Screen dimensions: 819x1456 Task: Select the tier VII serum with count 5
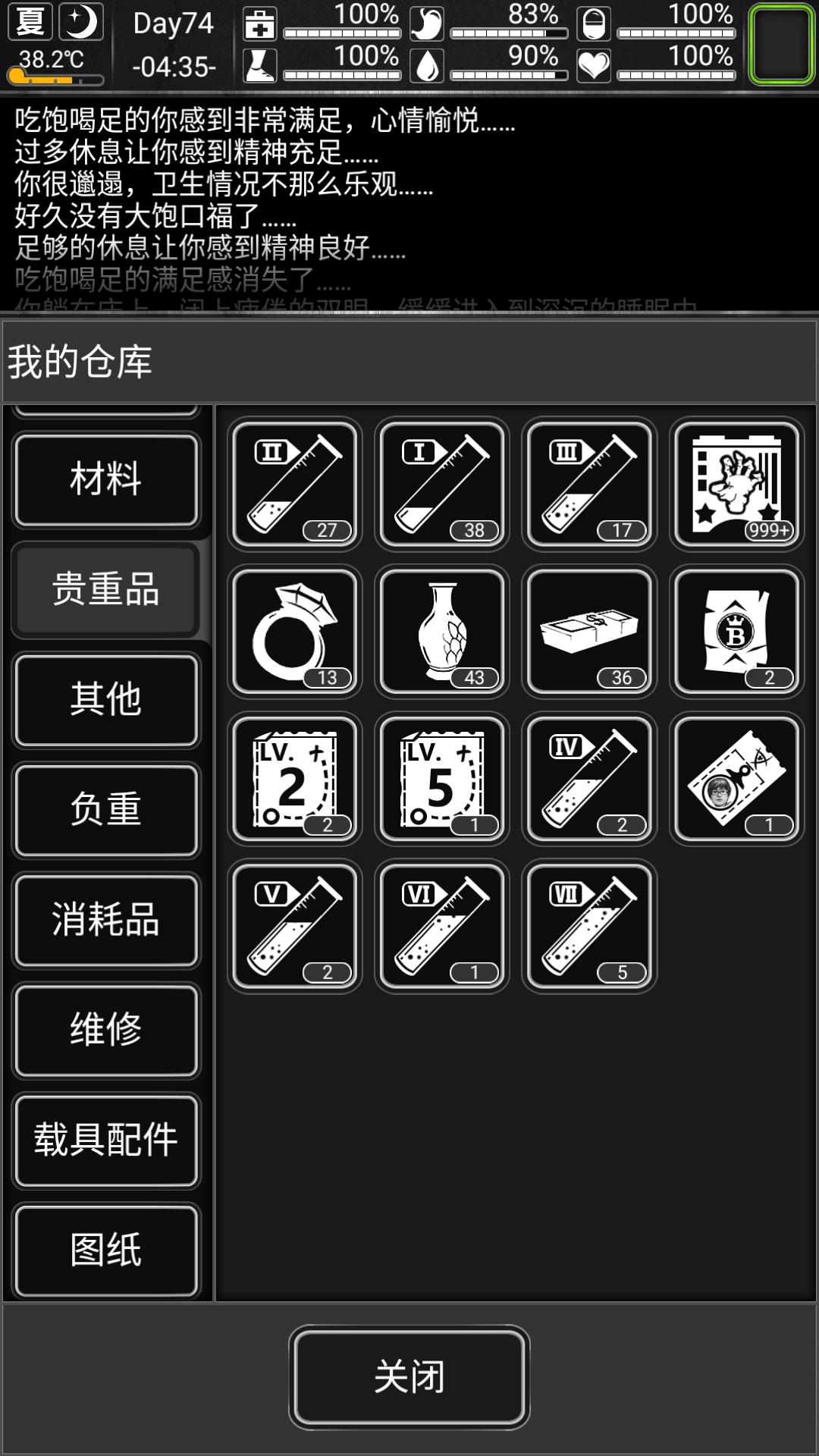588,927
